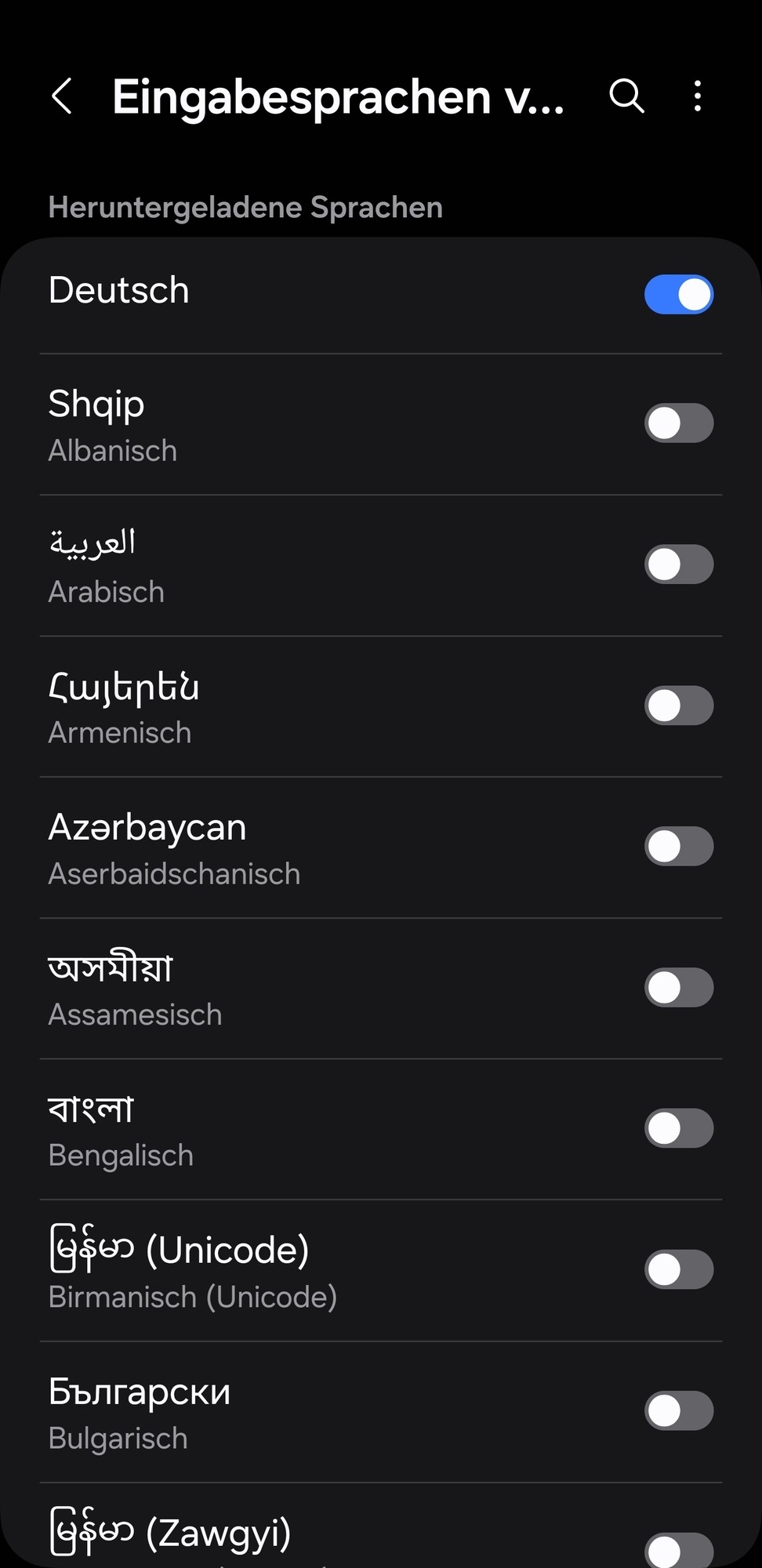The width and height of the screenshot is (762, 1568).
Task: Enable Birmanisch (Unicode) input language
Action: click(679, 1270)
